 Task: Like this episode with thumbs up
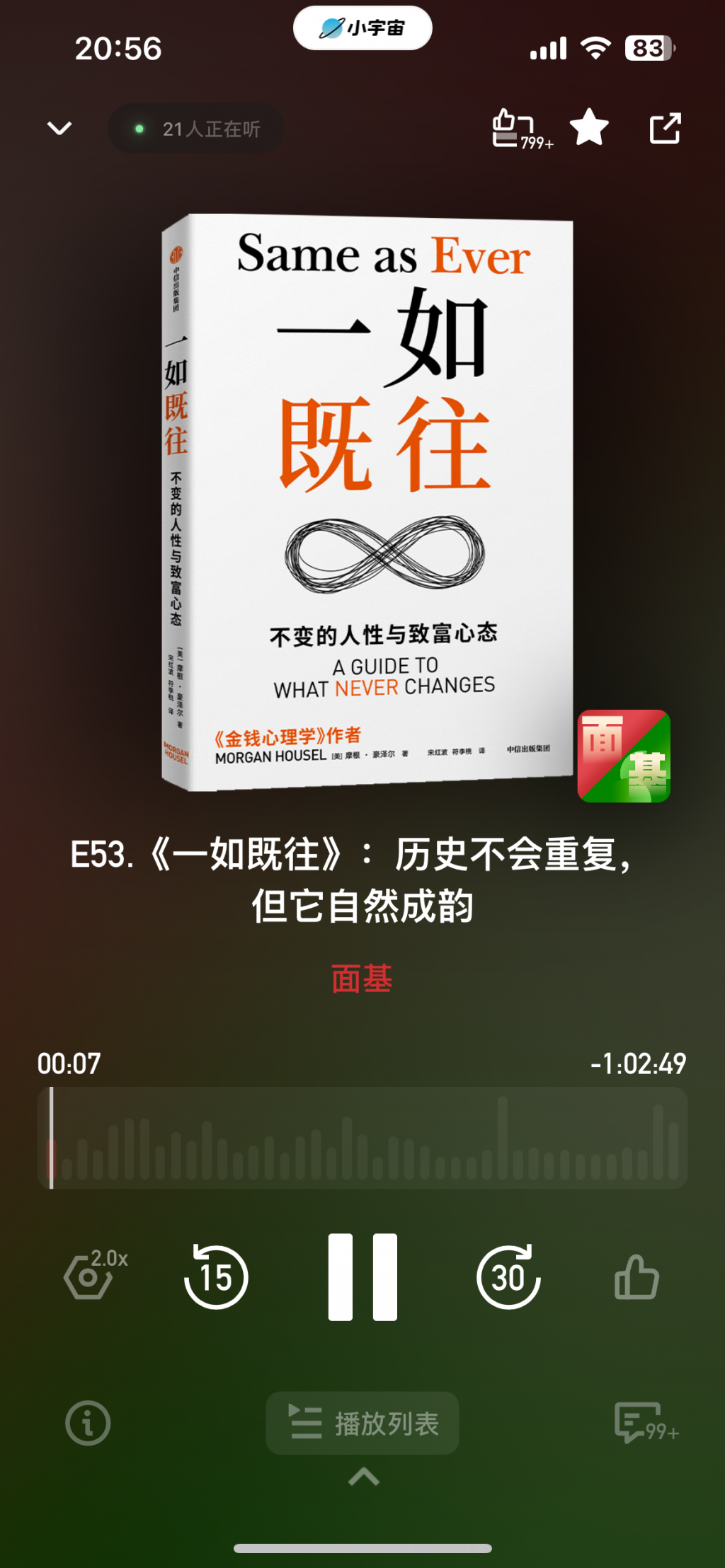click(x=636, y=1276)
